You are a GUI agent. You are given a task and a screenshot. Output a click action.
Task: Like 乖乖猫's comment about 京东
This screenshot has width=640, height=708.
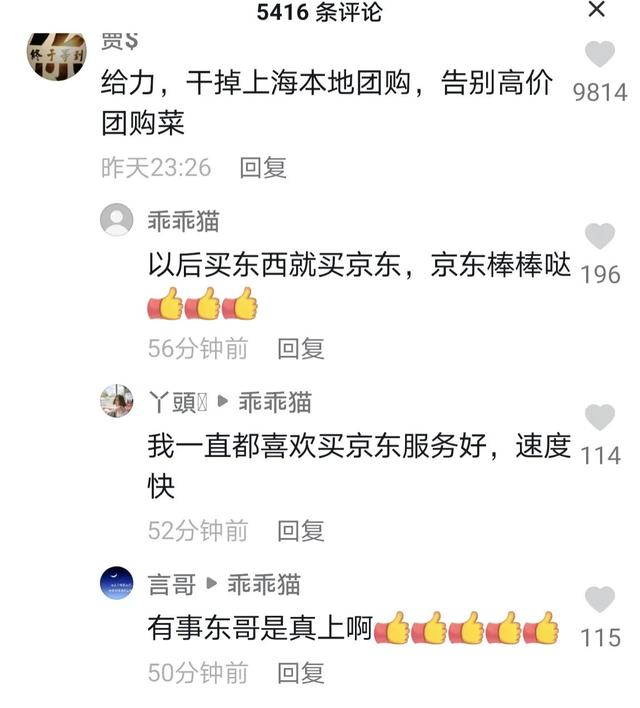pyautogui.click(x=600, y=237)
